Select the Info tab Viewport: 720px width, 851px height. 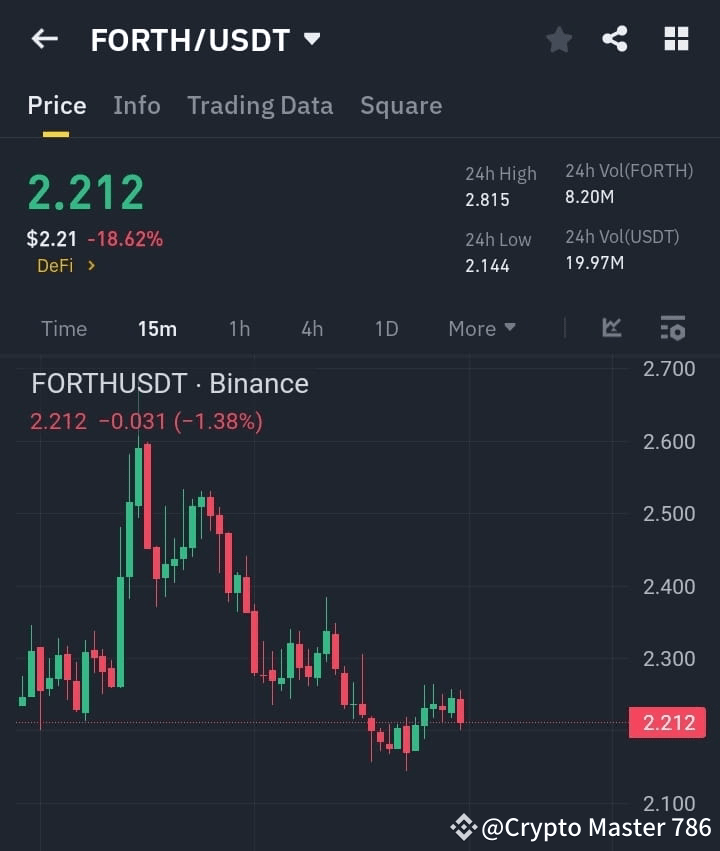137,105
